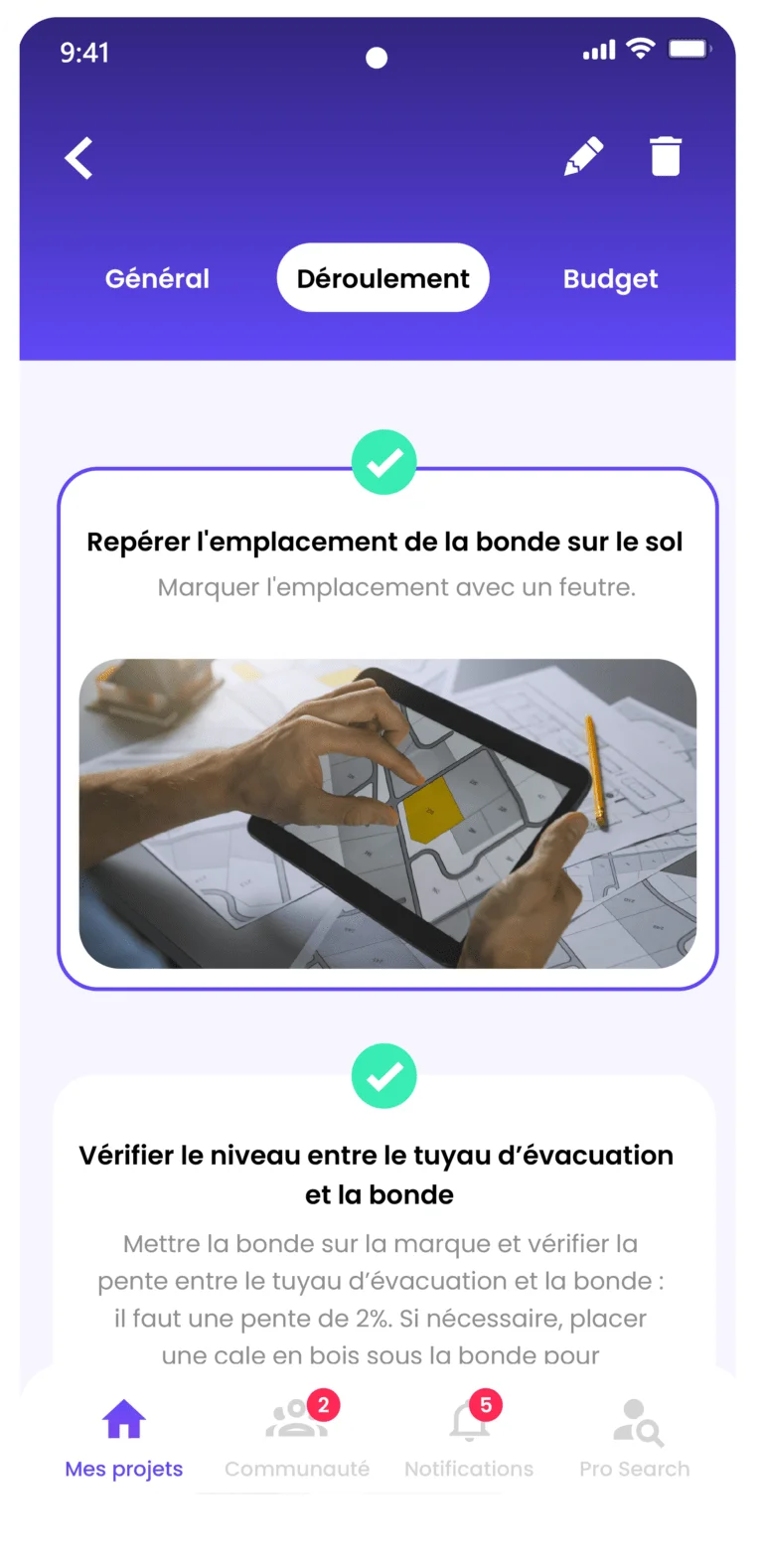Open the Budget tab

click(610, 278)
